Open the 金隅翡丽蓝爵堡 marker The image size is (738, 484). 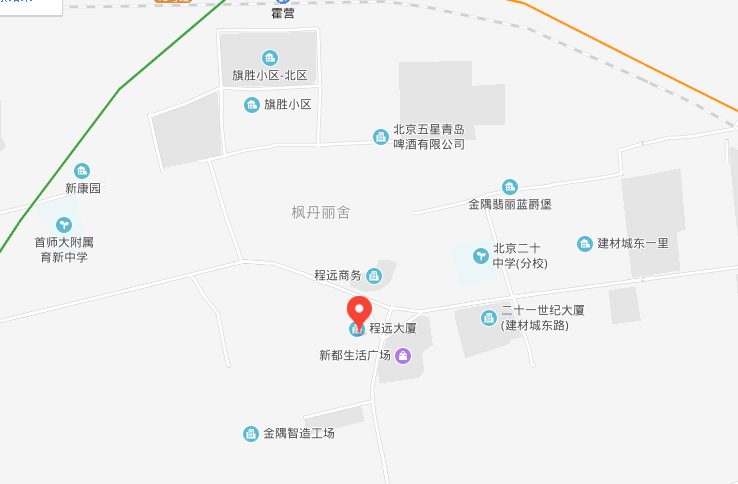(510, 187)
